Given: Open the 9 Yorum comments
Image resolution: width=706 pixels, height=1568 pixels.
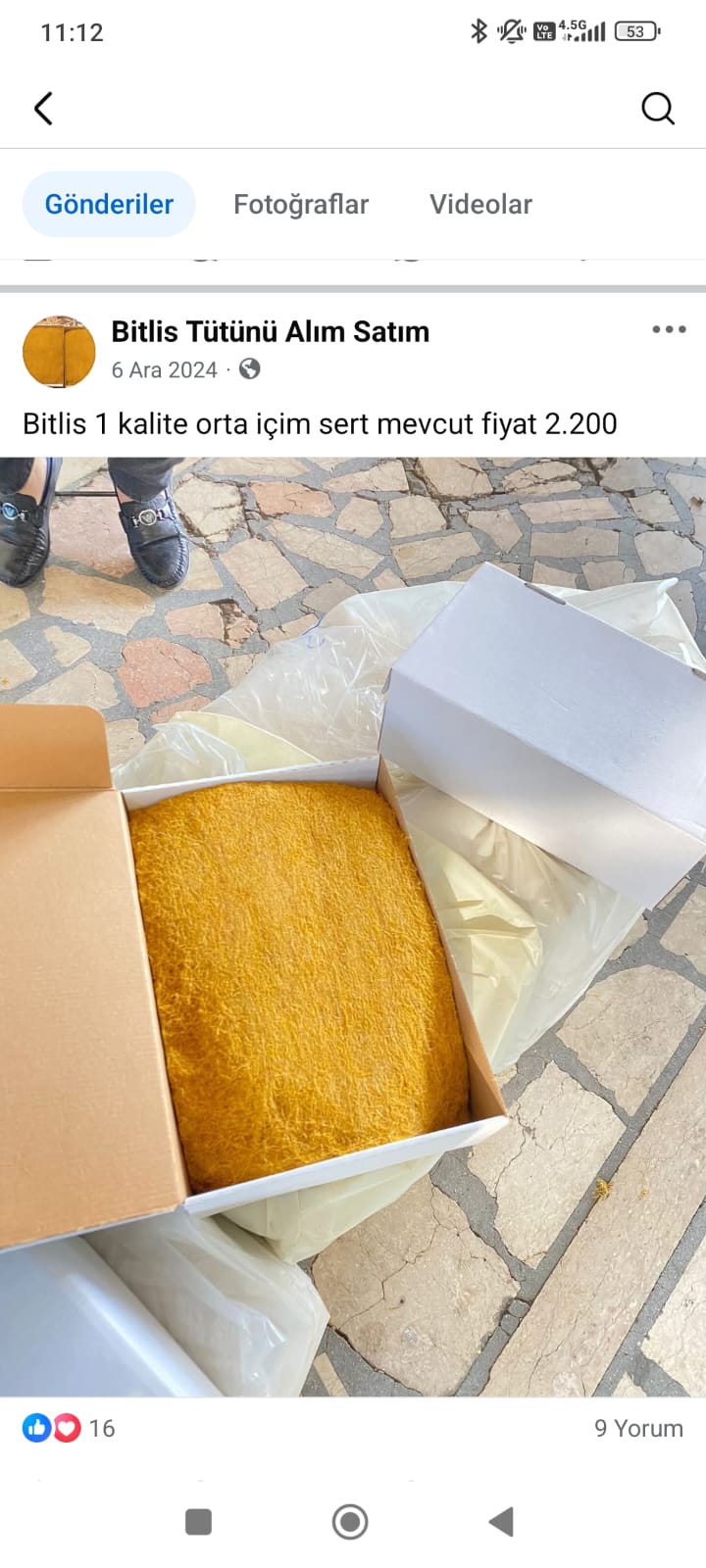Looking at the screenshot, I should point(638,1428).
